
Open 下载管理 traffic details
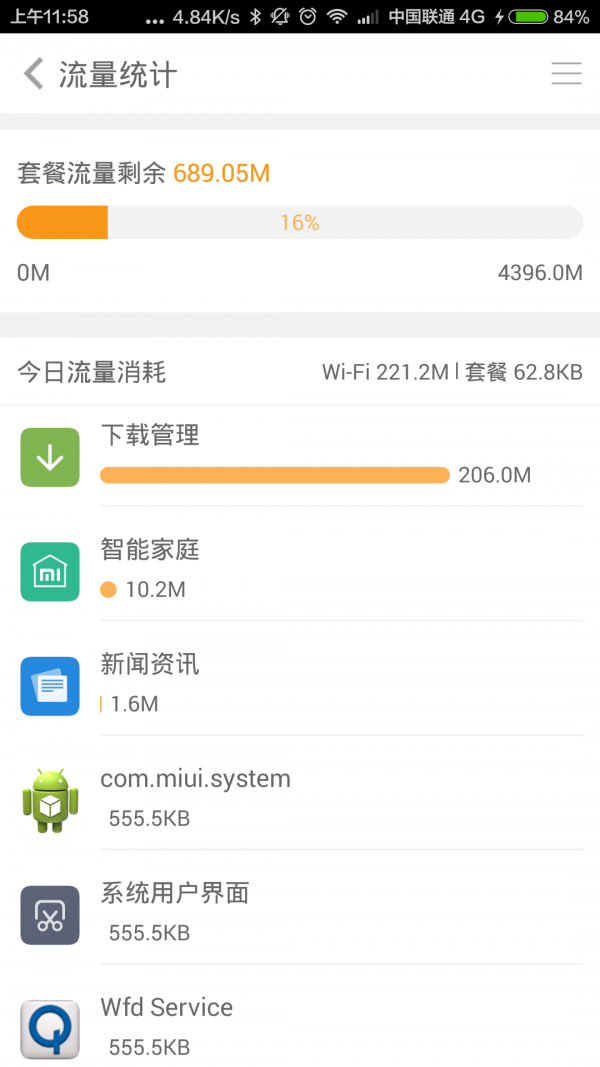pos(300,456)
